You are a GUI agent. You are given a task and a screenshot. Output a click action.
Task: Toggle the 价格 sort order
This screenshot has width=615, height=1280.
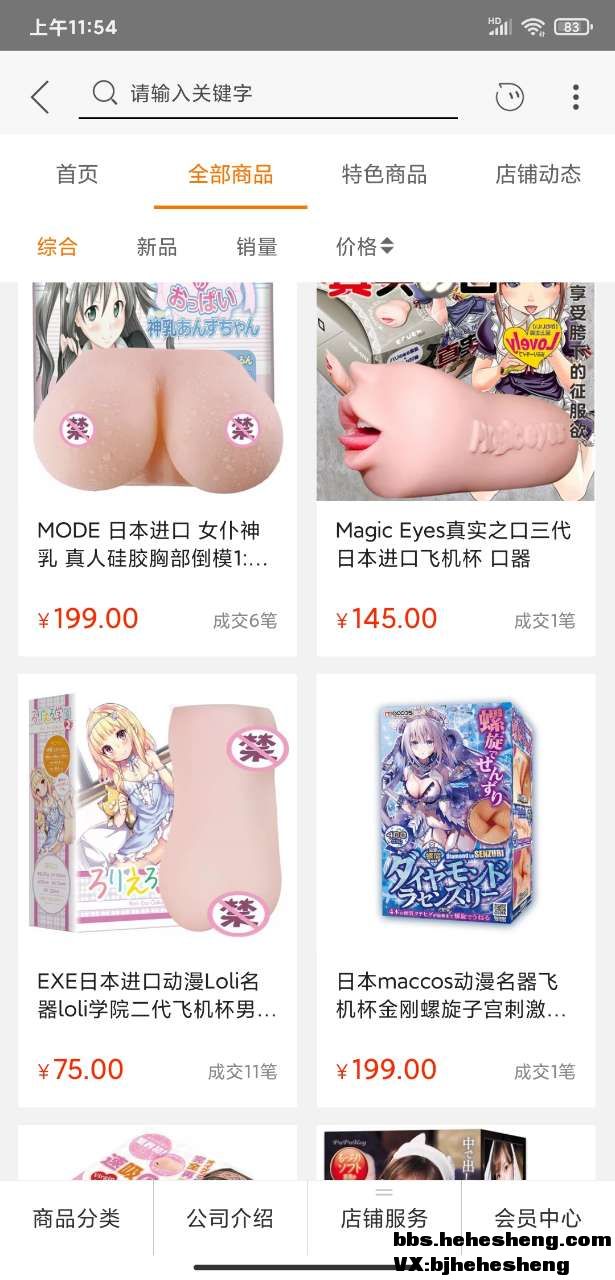tap(365, 246)
